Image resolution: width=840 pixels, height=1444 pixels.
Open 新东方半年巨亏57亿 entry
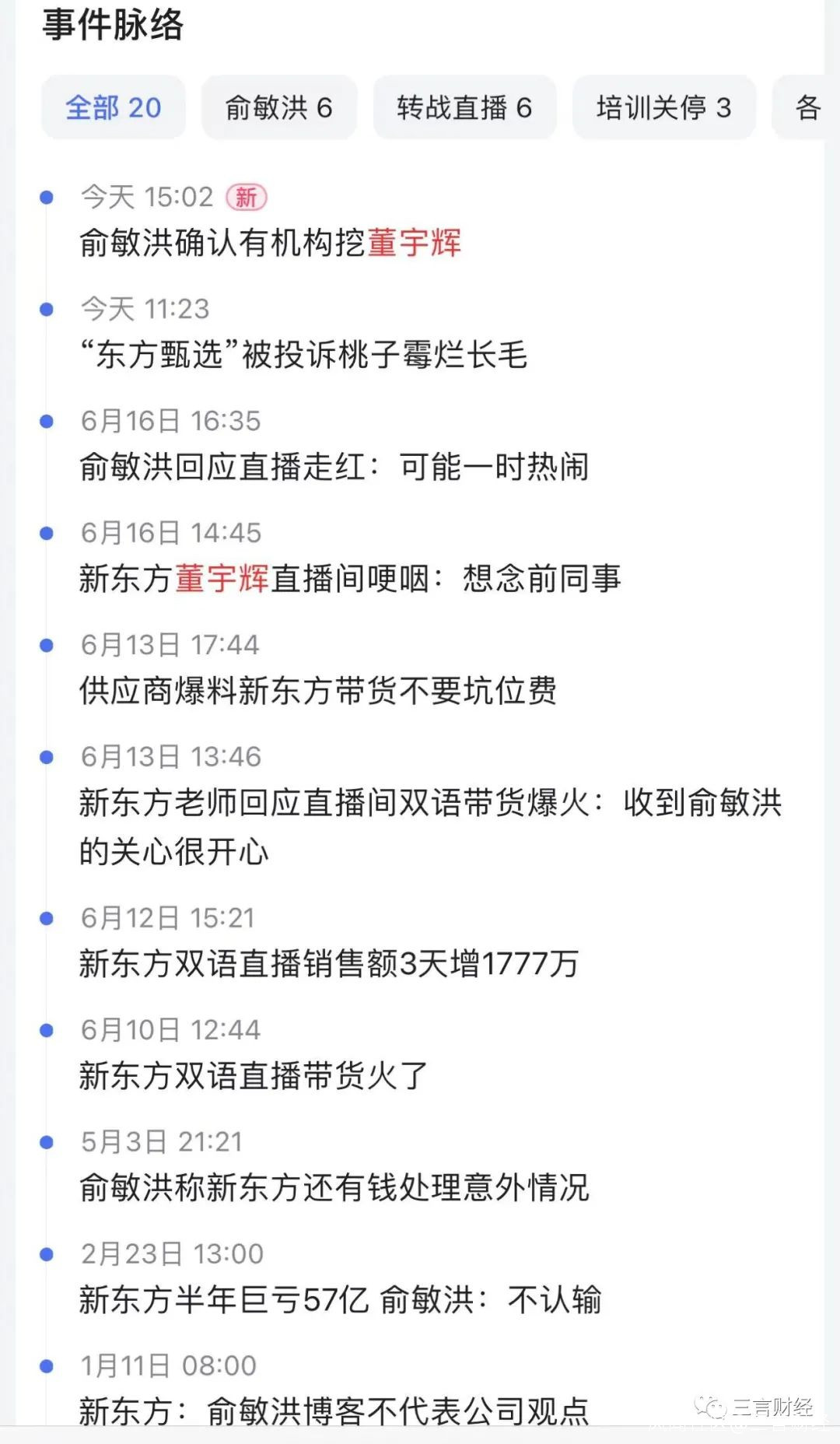coord(340,1300)
